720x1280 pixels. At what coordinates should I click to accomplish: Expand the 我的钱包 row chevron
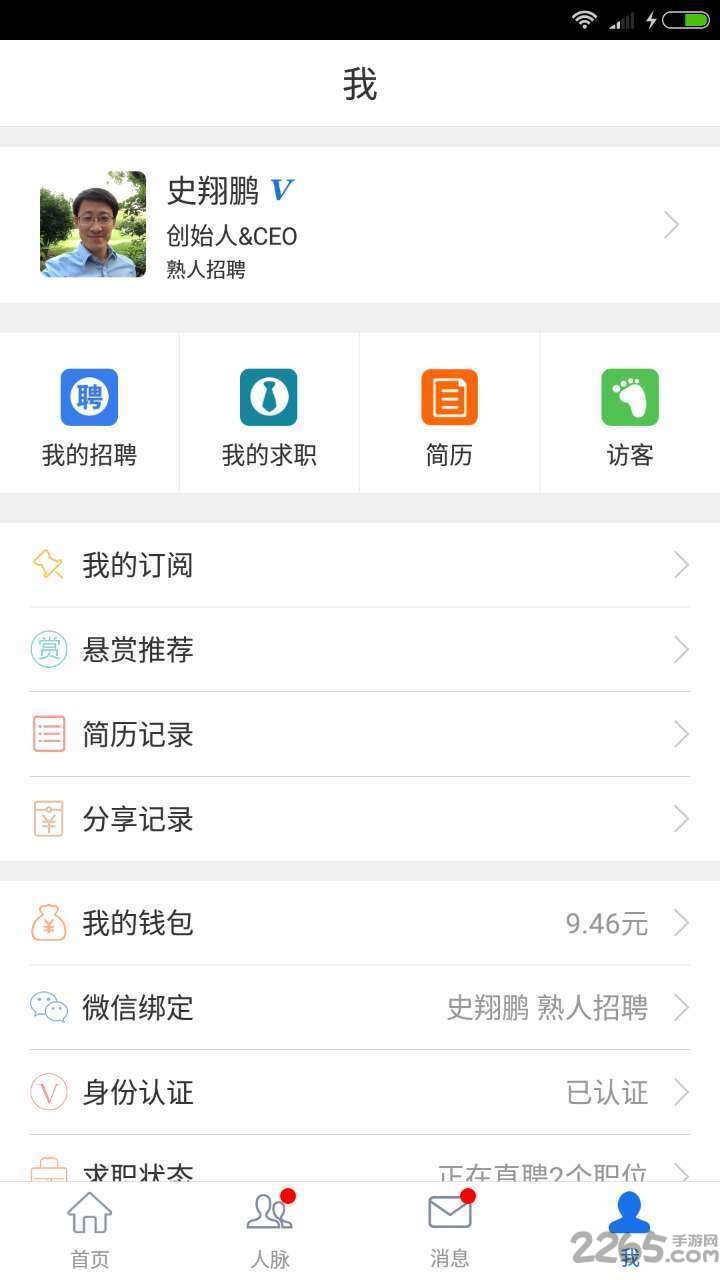click(x=683, y=922)
